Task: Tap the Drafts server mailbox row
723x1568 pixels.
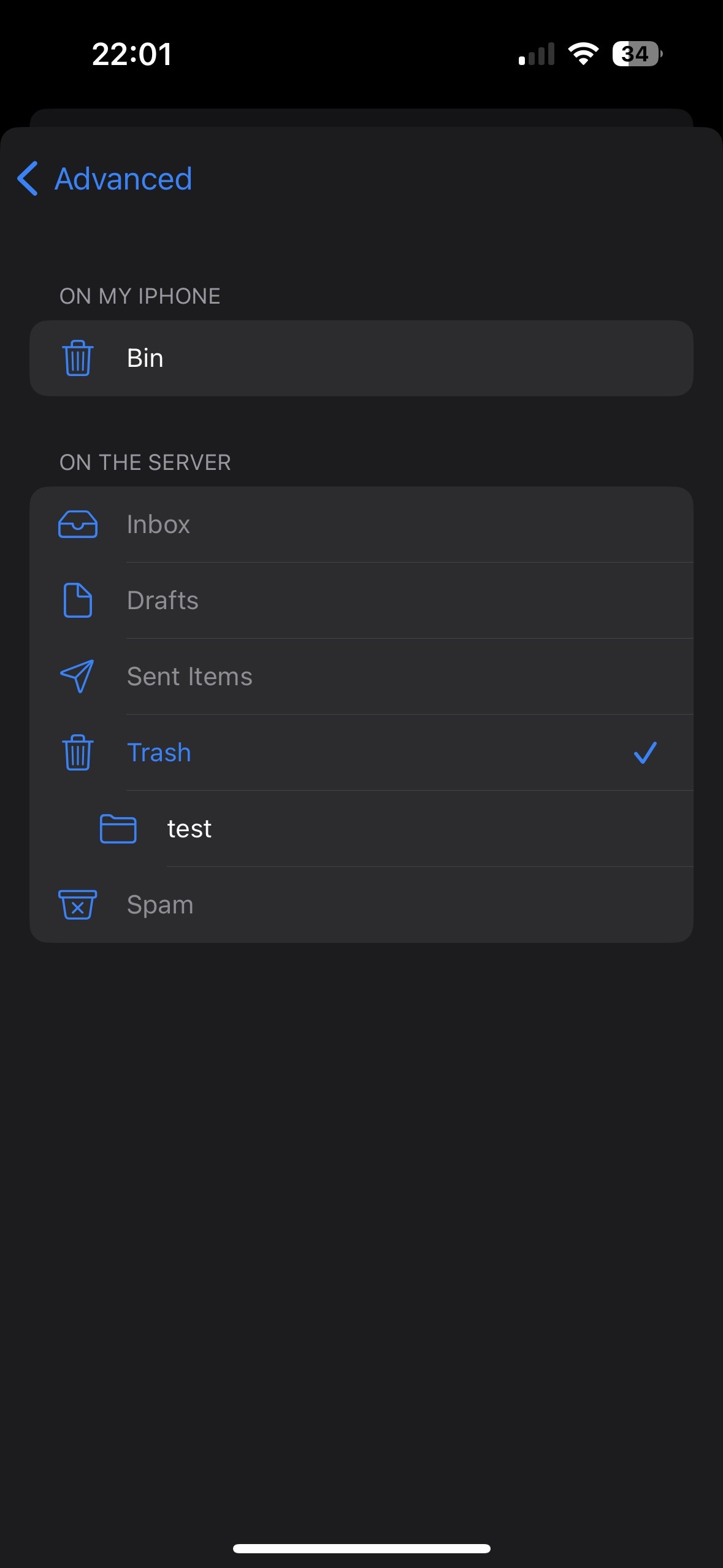Action: [x=361, y=601]
